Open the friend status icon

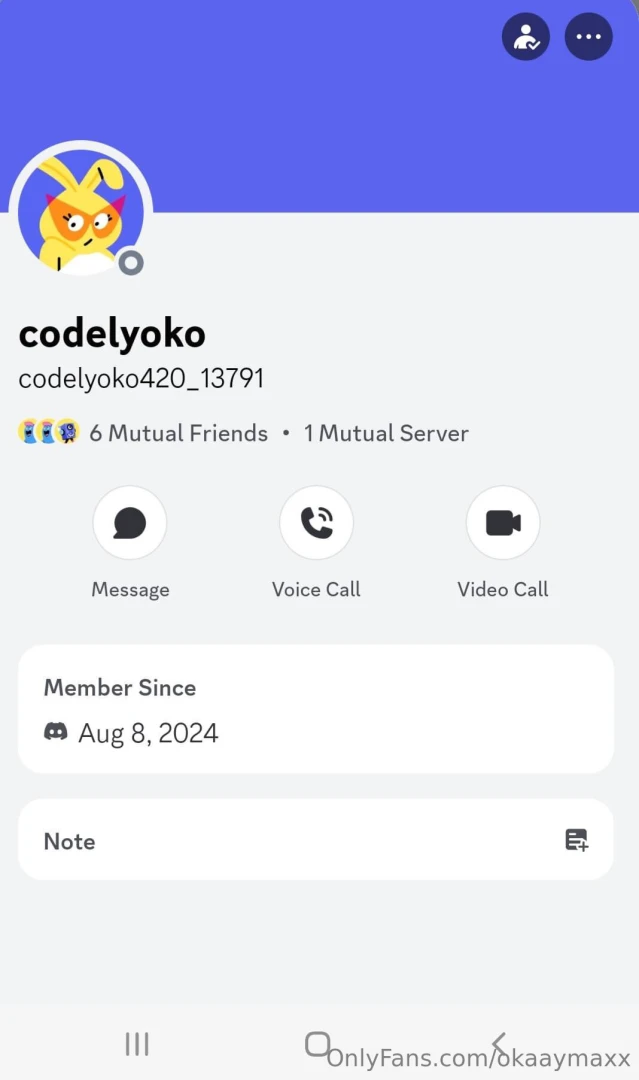(x=525, y=37)
